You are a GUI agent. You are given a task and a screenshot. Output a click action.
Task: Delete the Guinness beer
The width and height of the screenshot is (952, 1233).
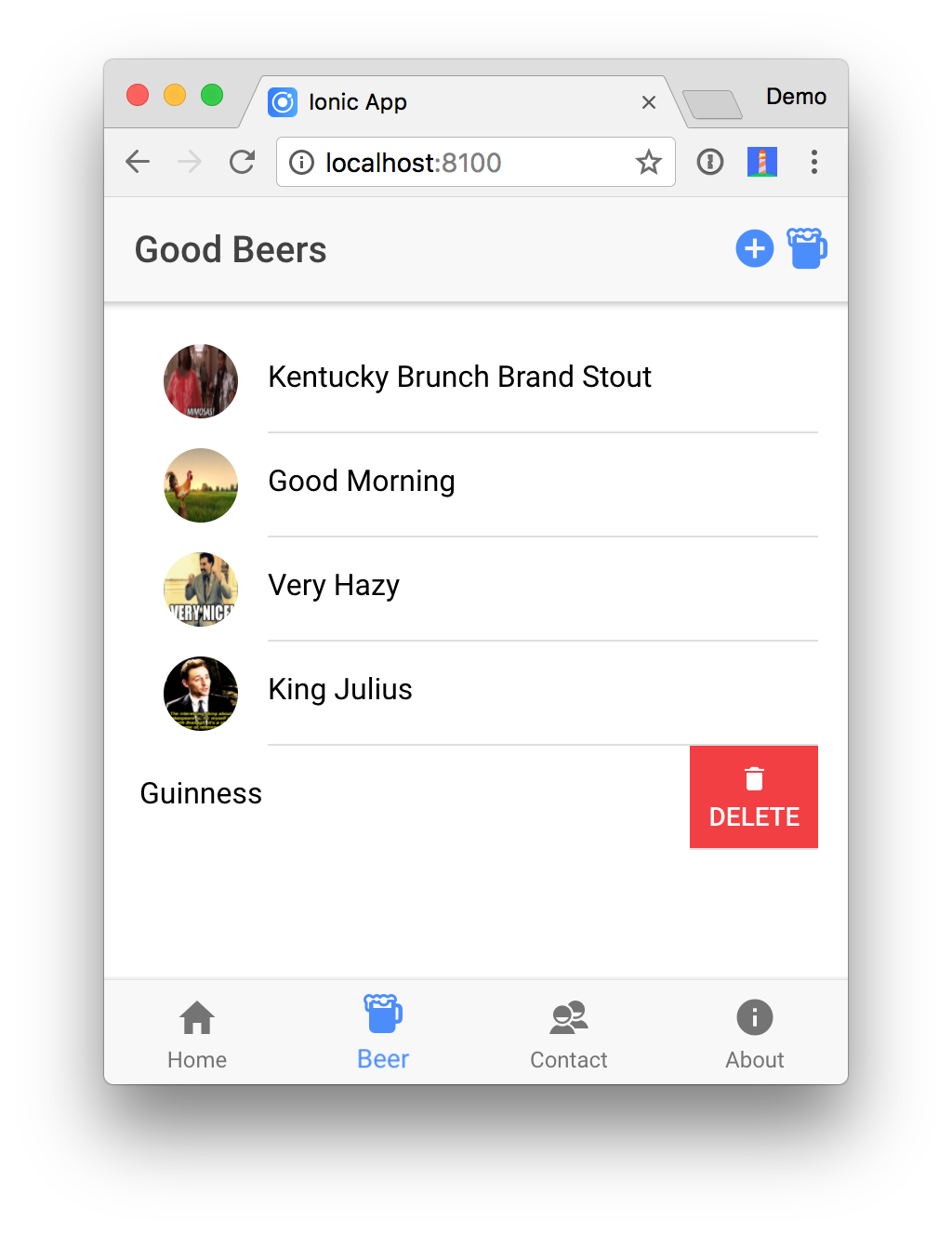754,798
